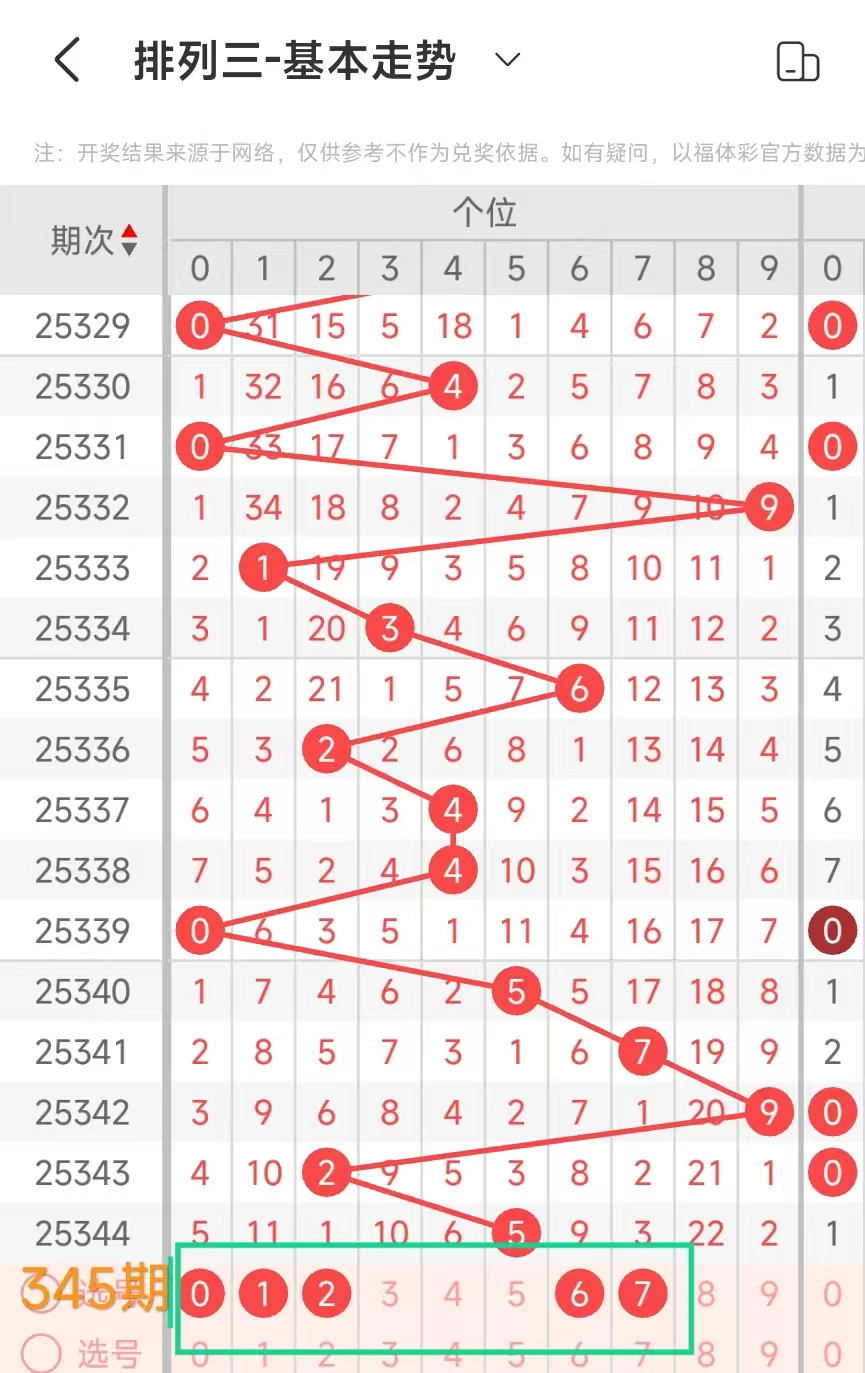Deselect number 0 in the first 选号 row

[200, 1295]
